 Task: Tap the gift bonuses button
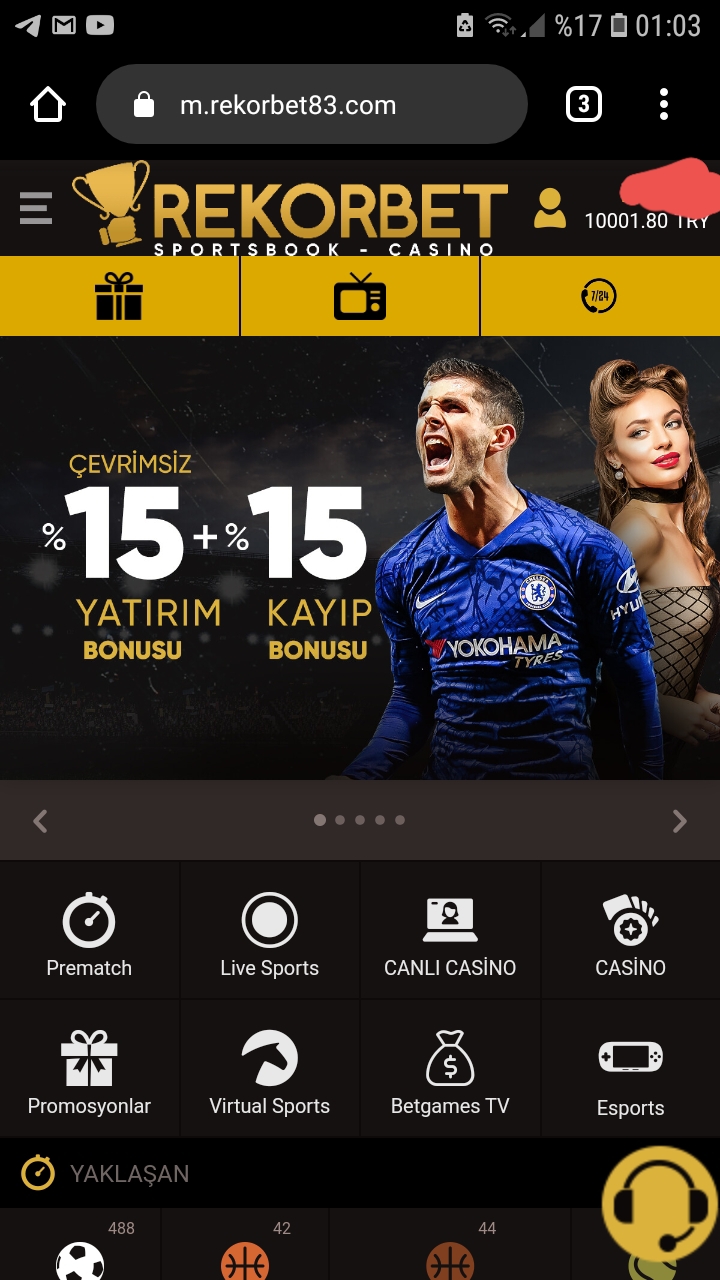pyautogui.click(x=119, y=296)
